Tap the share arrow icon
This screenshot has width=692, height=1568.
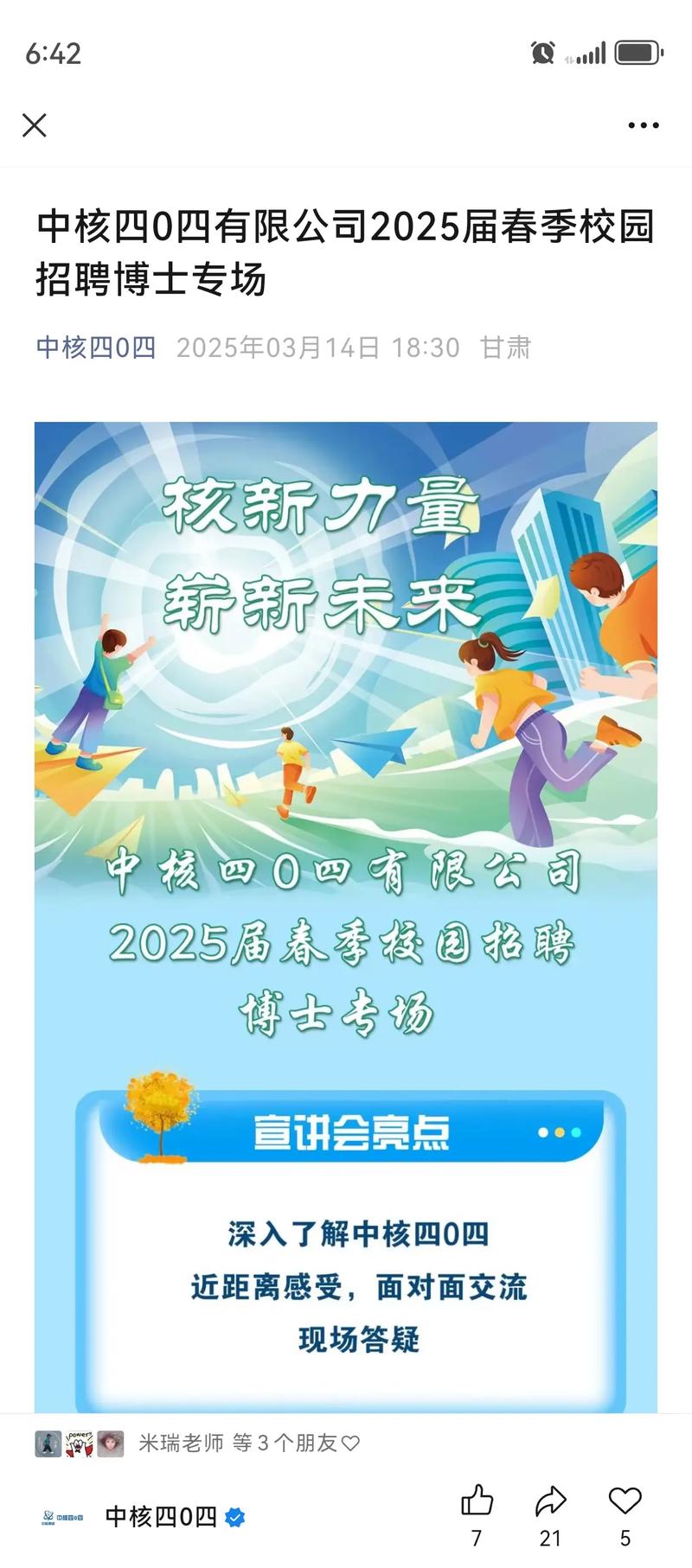pyautogui.click(x=549, y=1501)
